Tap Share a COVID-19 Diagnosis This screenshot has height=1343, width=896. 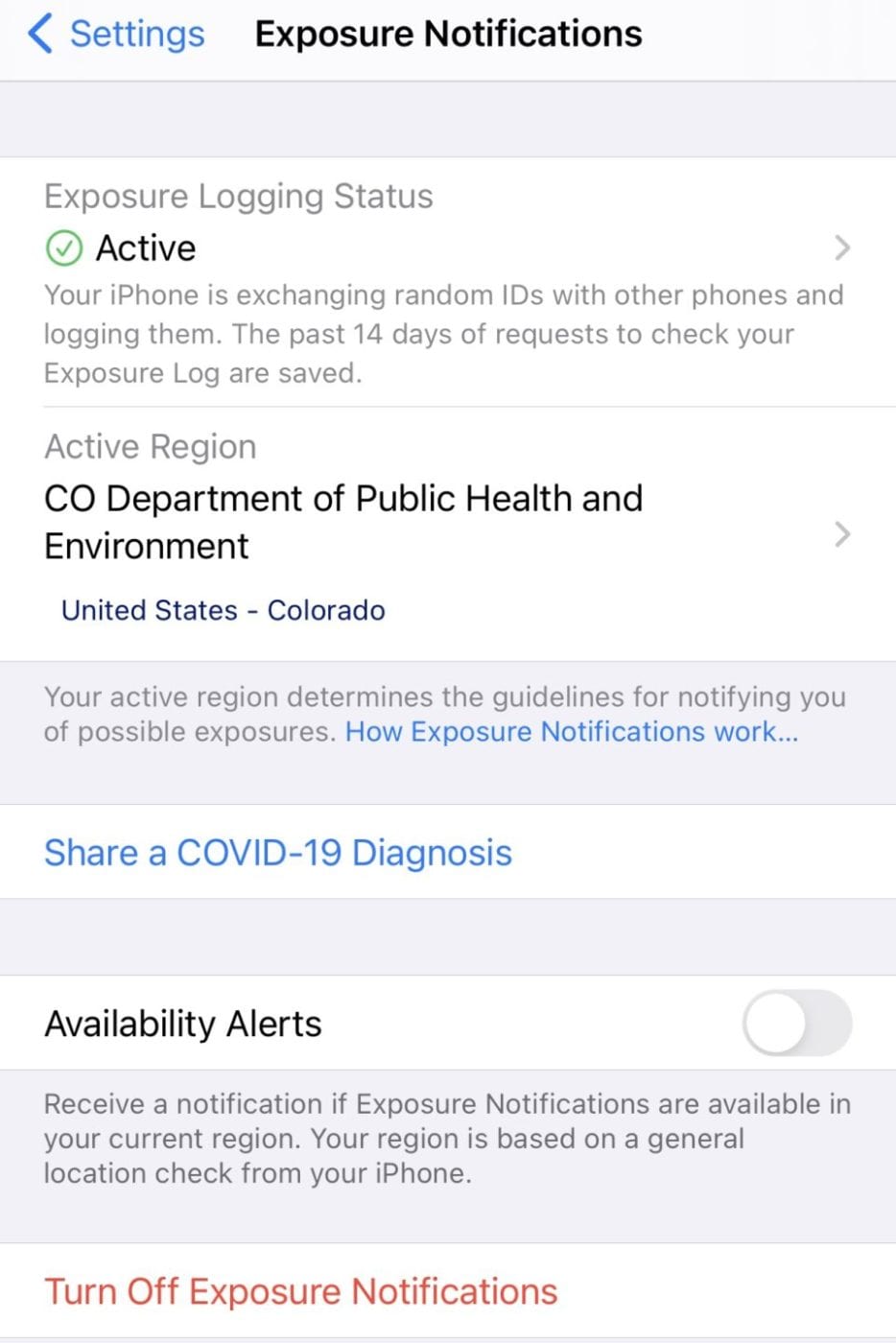click(x=278, y=853)
